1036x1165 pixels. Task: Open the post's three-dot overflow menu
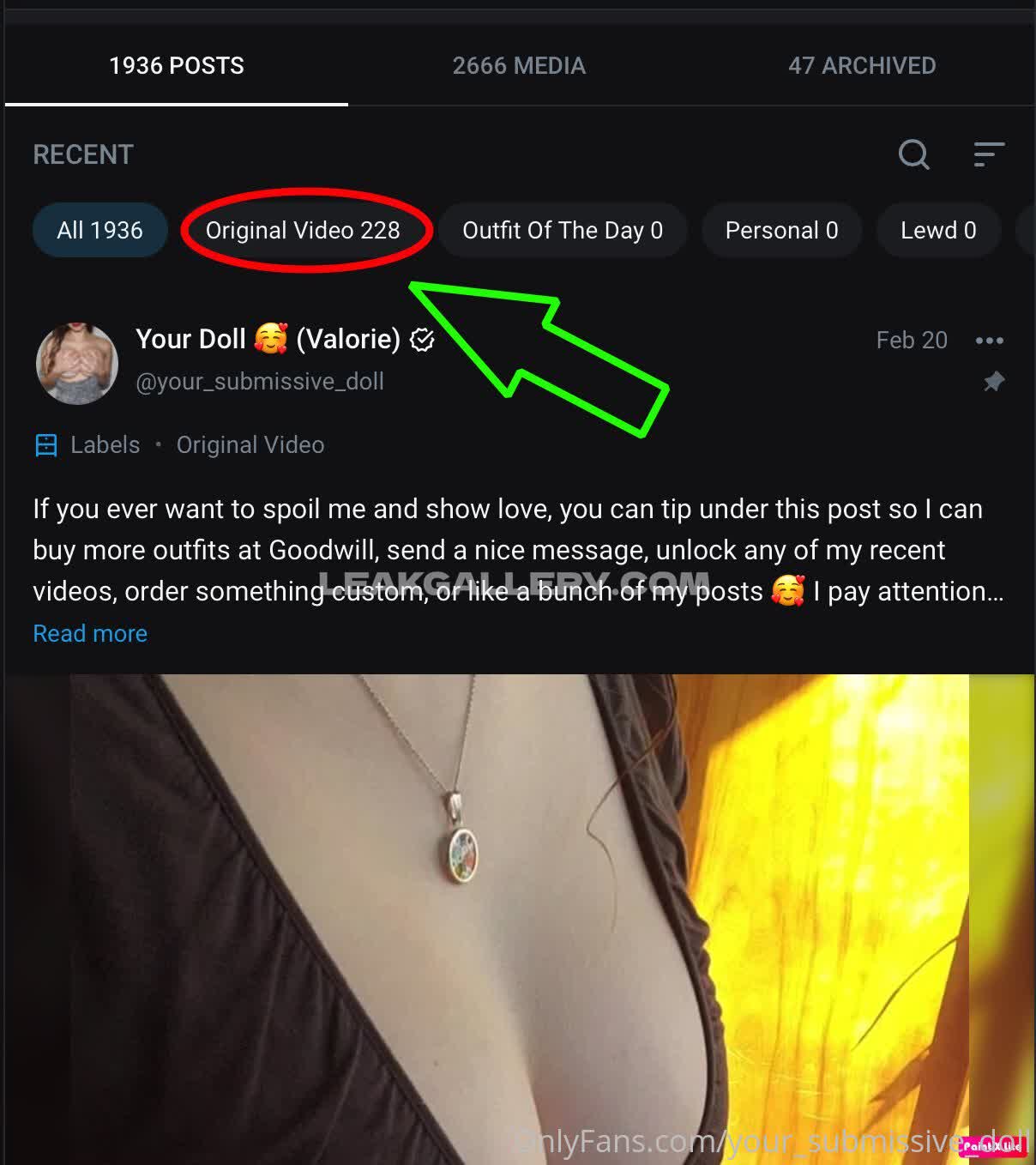click(x=989, y=341)
